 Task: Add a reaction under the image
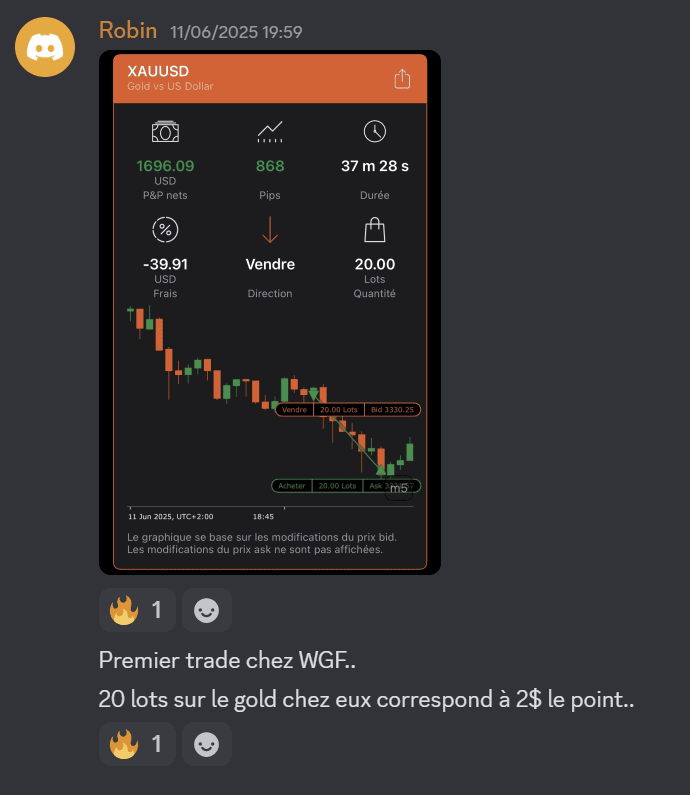coord(206,609)
